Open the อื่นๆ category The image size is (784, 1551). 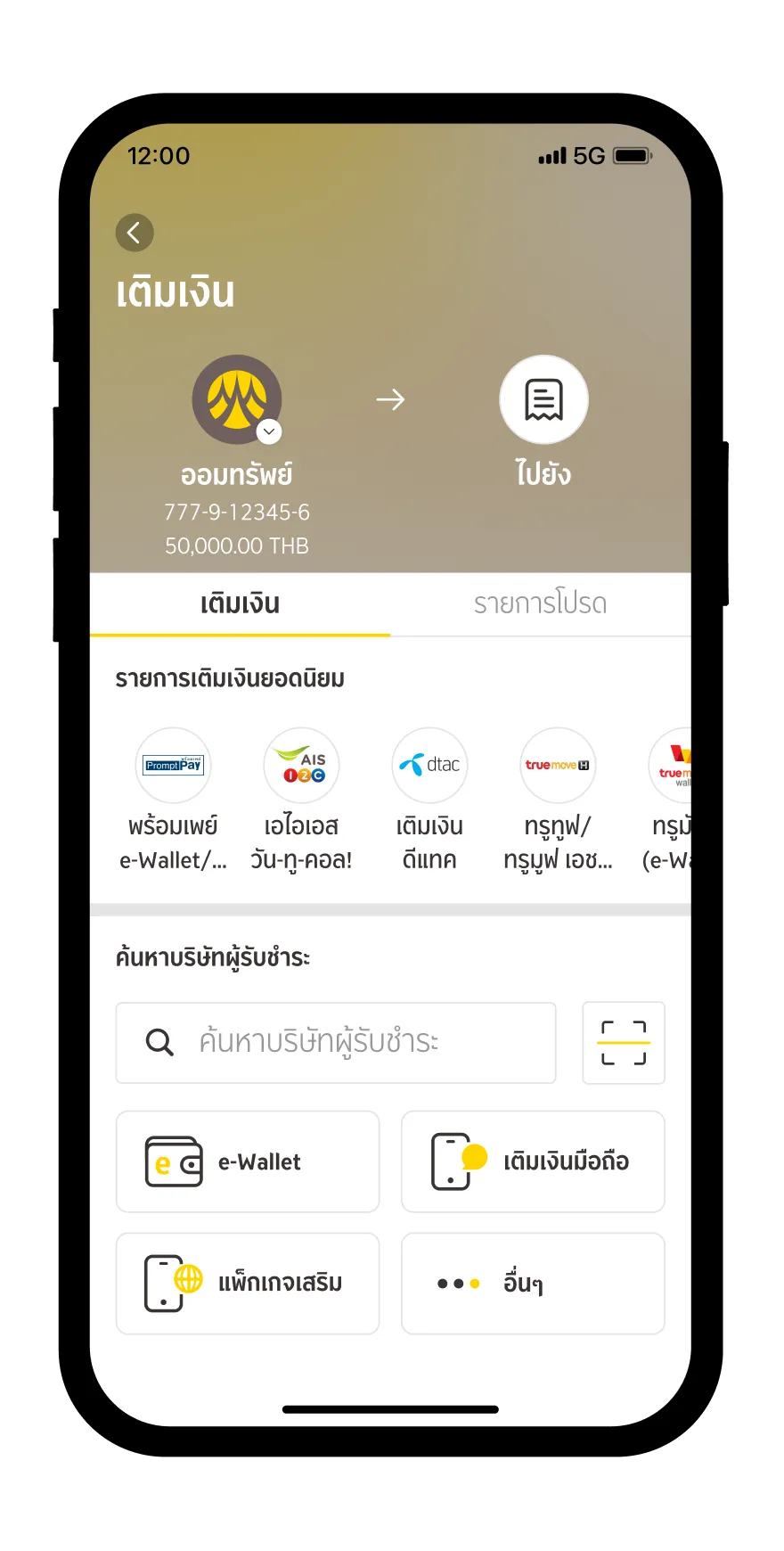click(x=533, y=1283)
